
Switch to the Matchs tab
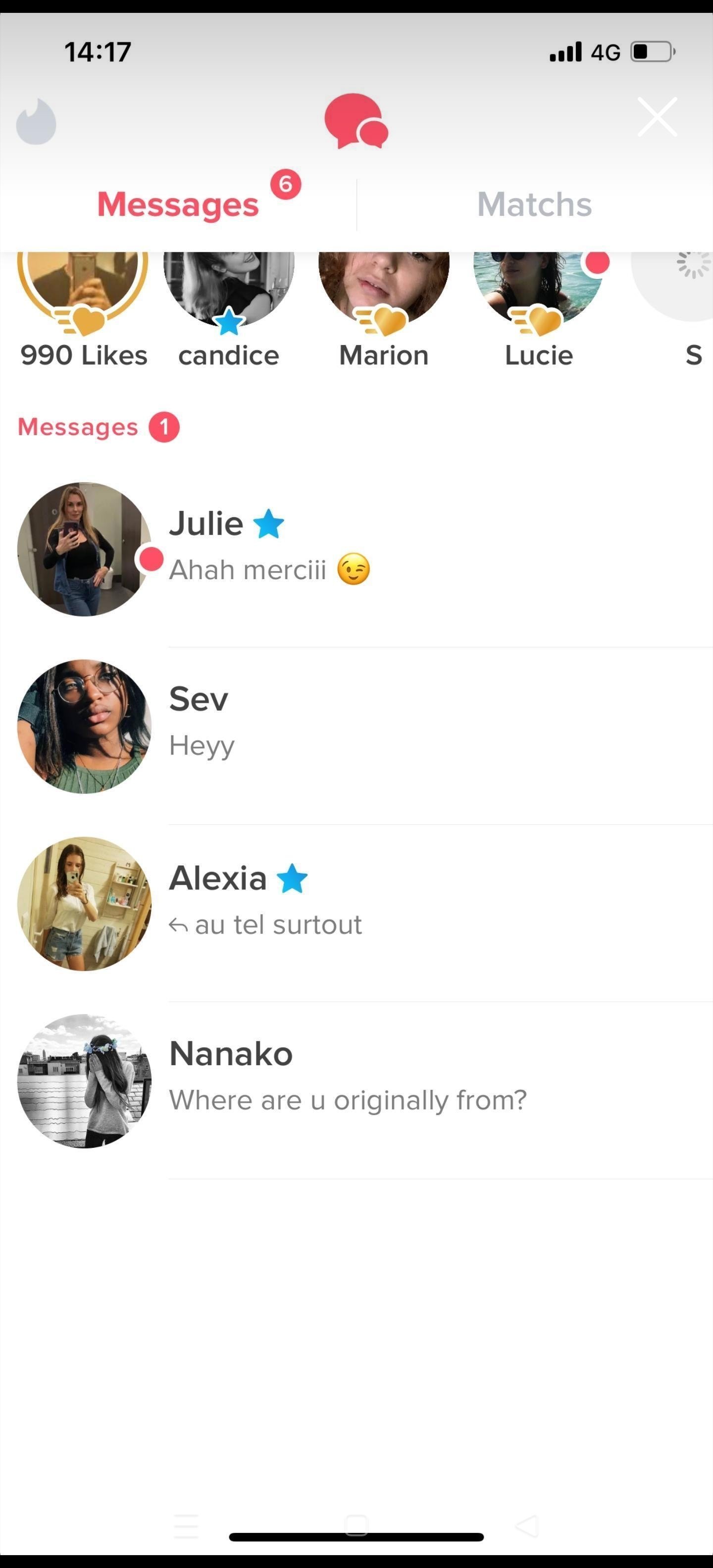pos(534,204)
